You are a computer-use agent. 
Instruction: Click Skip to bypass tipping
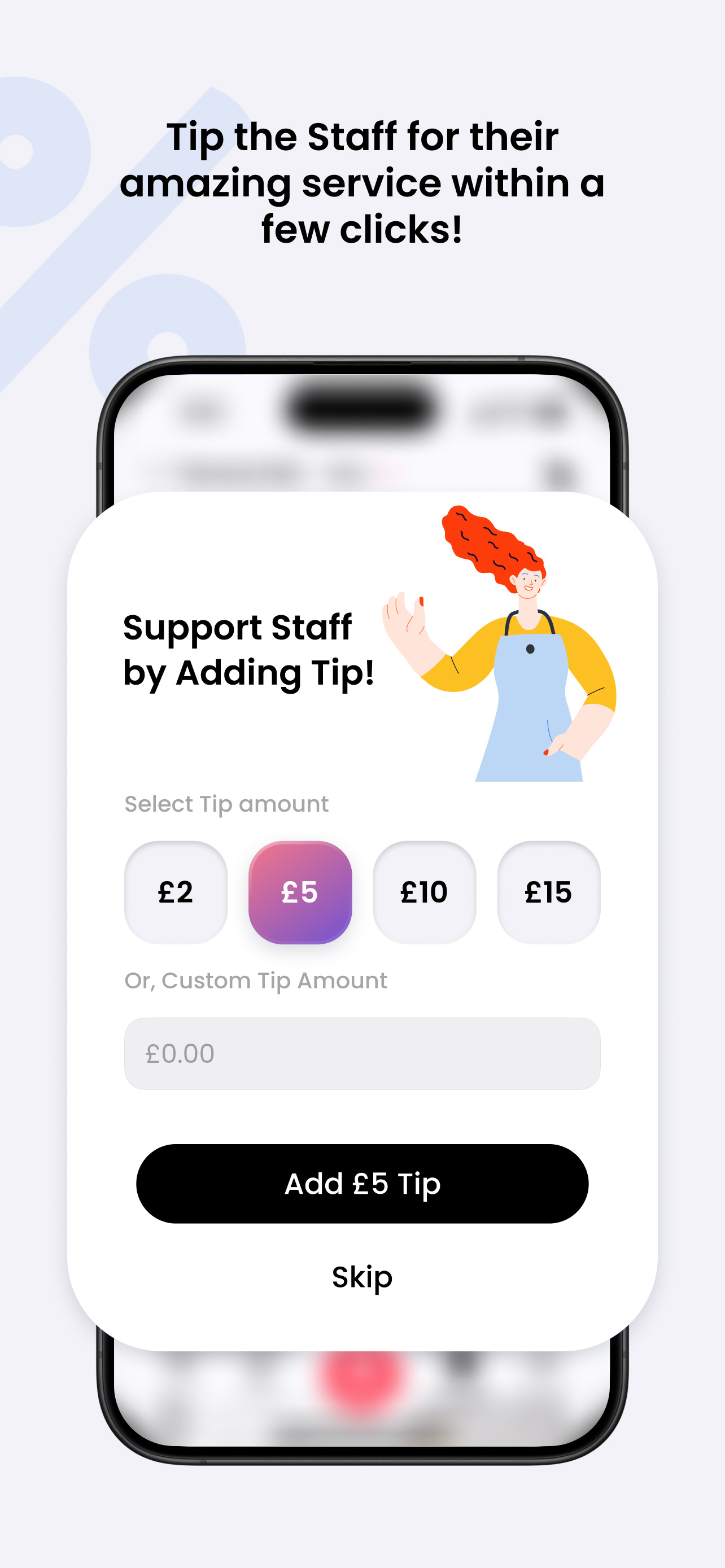click(x=361, y=1278)
